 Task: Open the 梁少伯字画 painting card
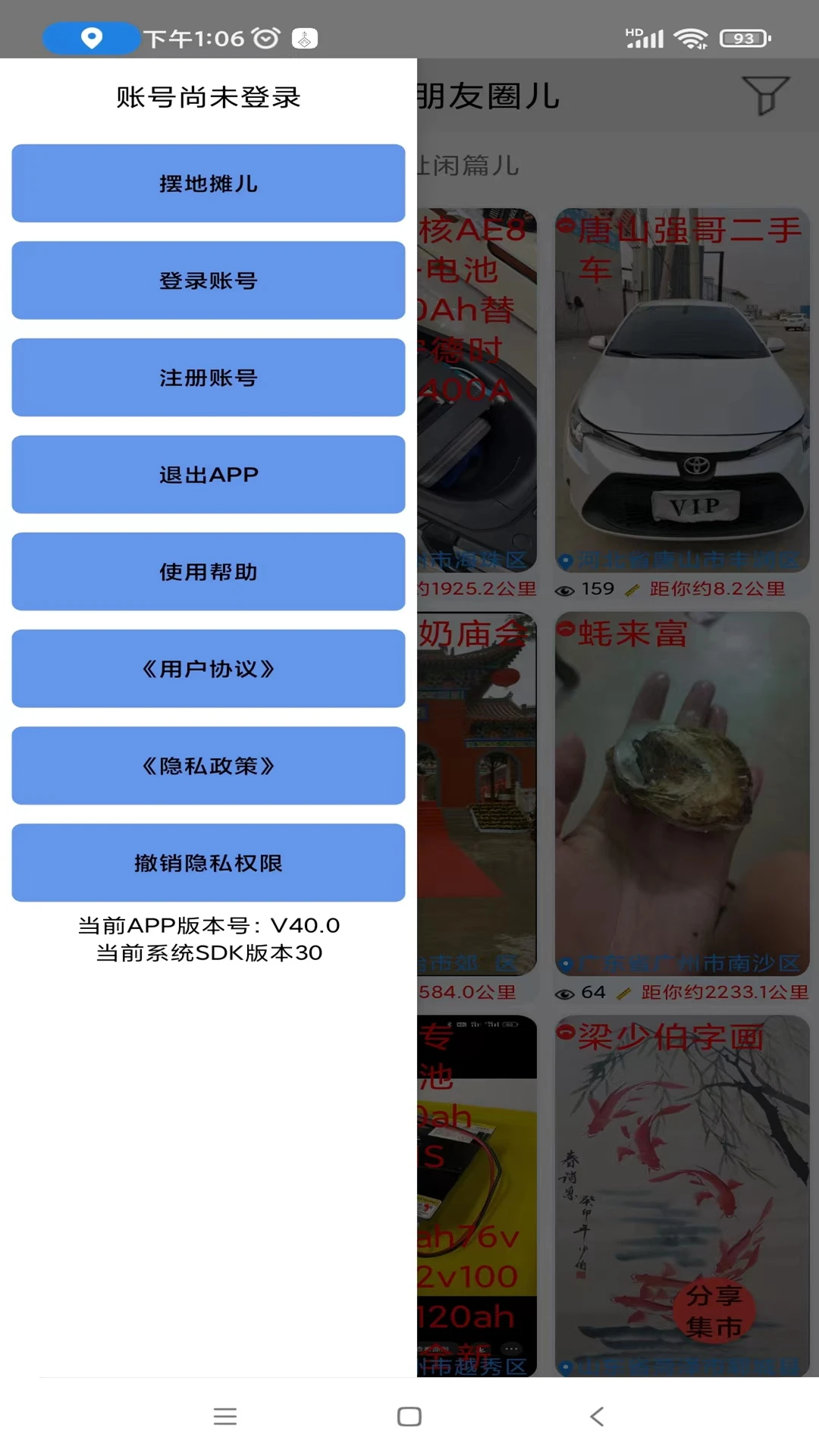click(x=682, y=1196)
